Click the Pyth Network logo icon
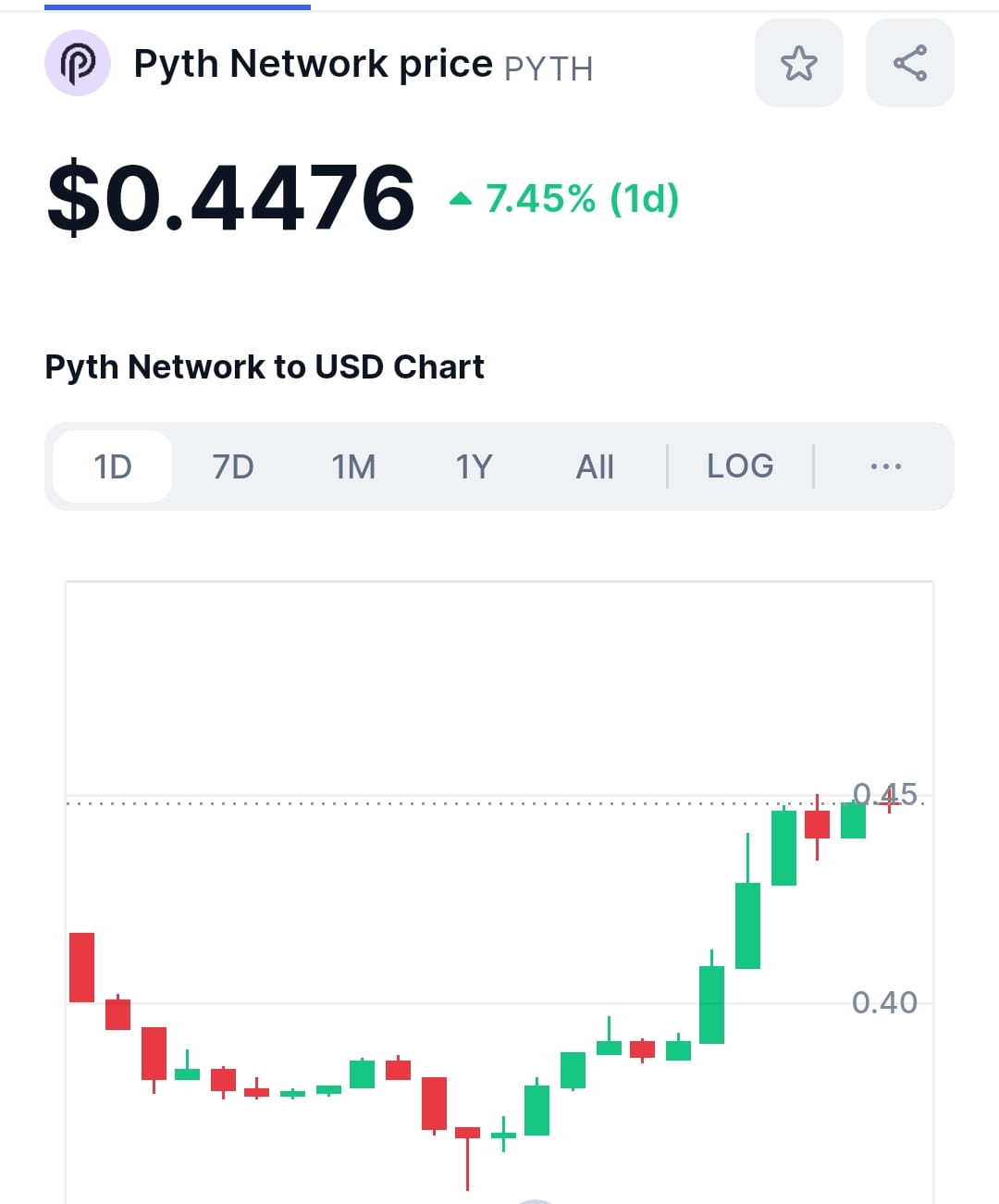The width and height of the screenshot is (999, 1204). tap(78, 63)
